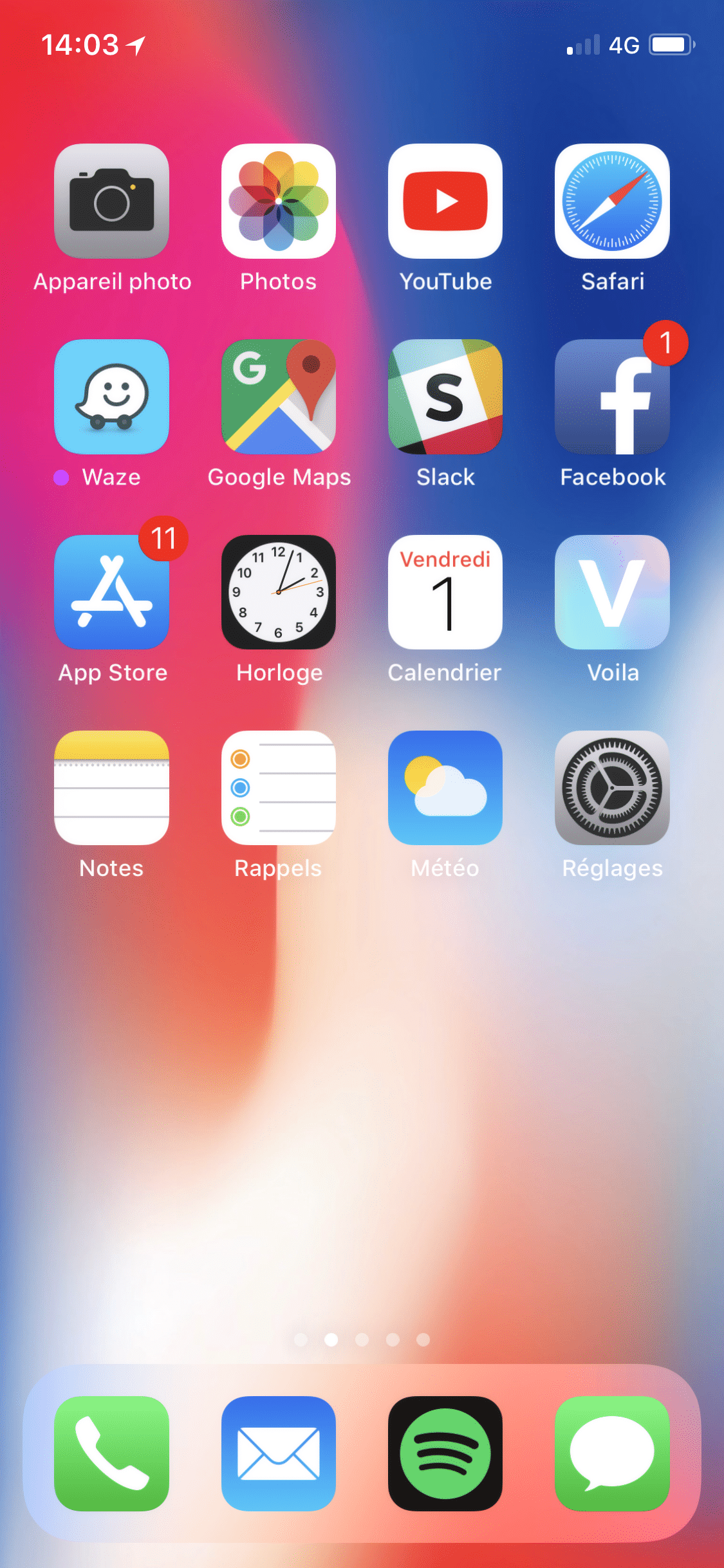Launch Slack
The height and width of the screenshot is (1568, 724).
(445, 397)
